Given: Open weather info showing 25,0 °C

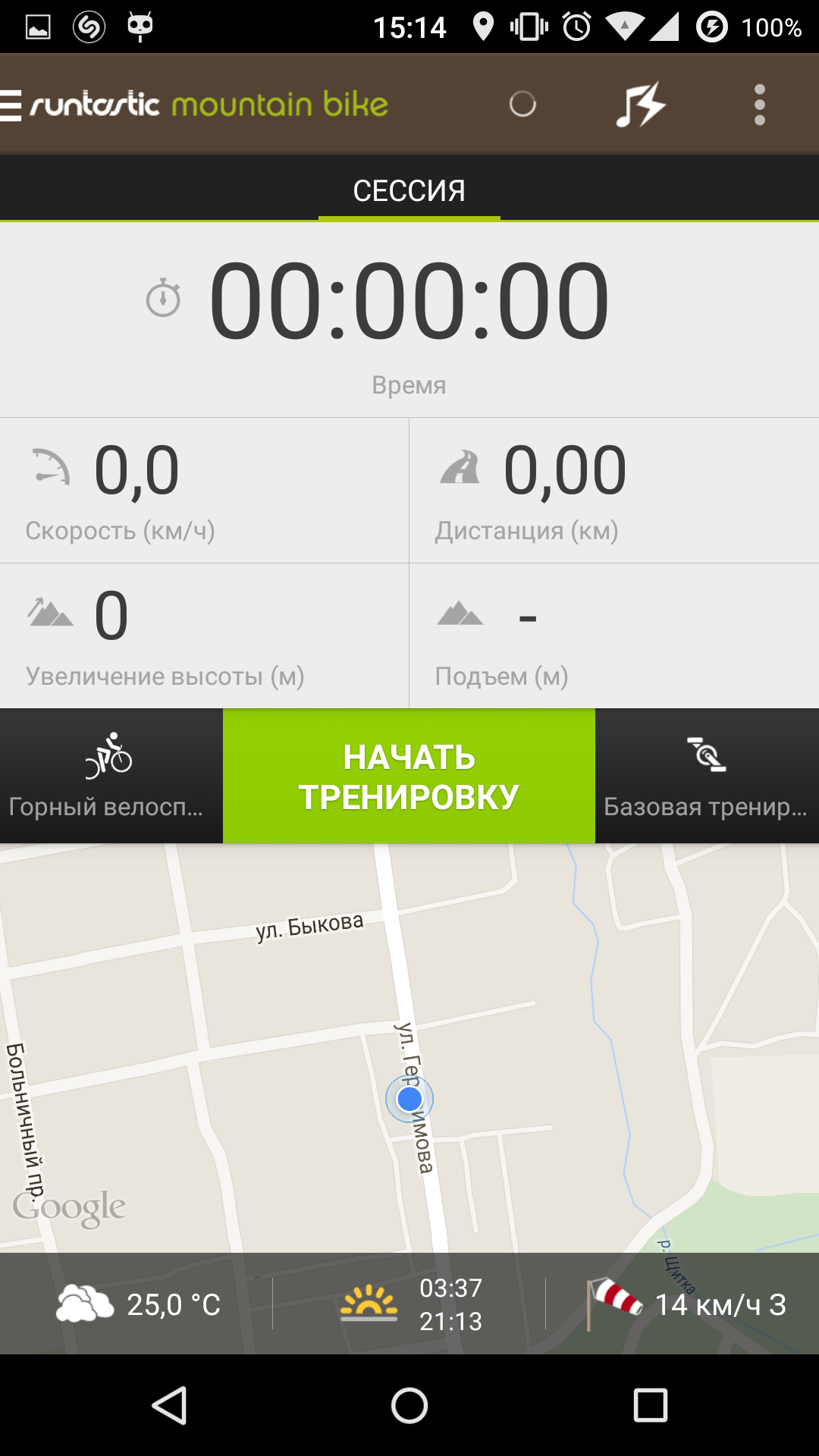Looking at the screenshot, I should pos(139,1304).
